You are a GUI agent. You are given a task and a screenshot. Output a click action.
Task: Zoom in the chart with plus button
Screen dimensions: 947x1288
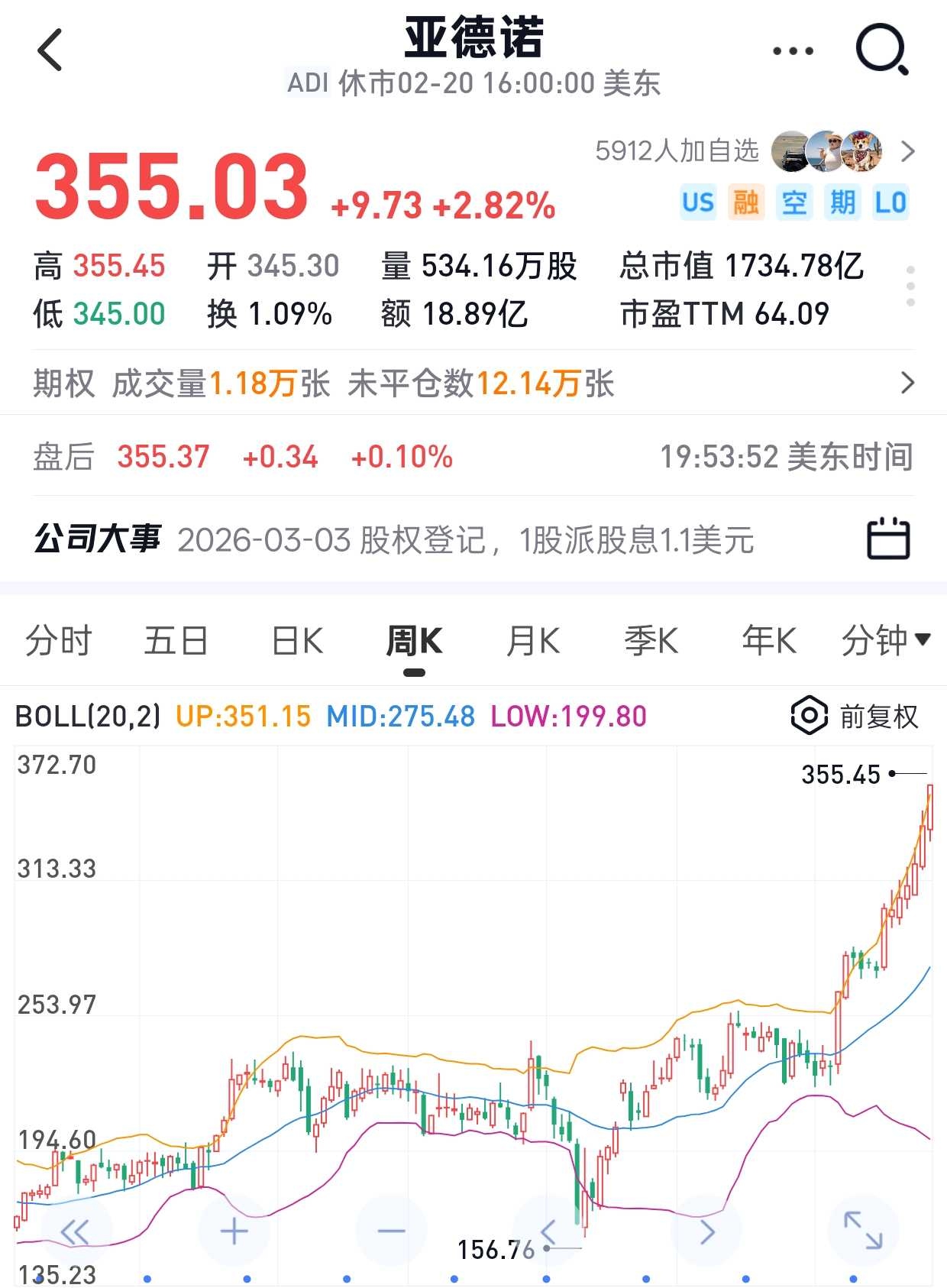(x=234, y=1231)
